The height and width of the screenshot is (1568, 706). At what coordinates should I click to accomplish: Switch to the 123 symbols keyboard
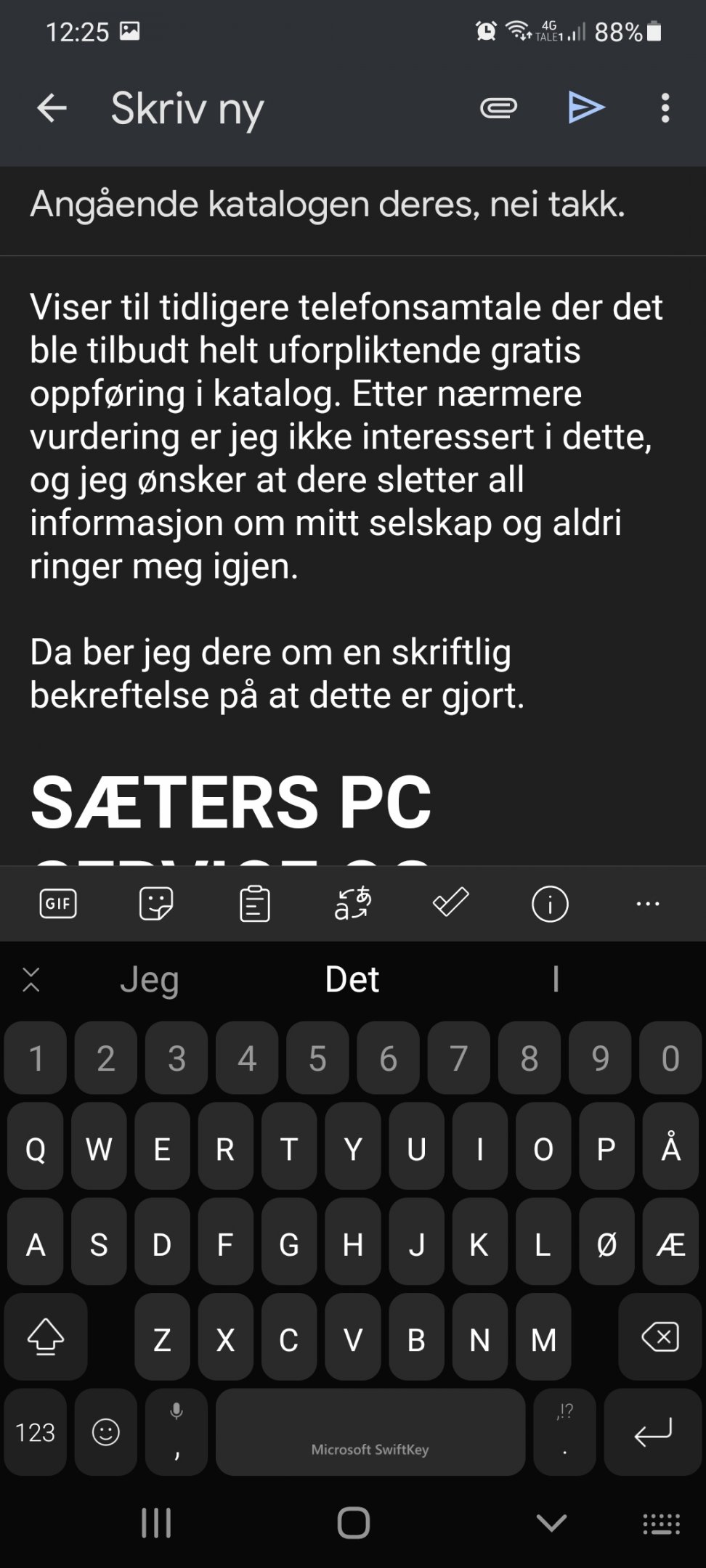pyautogui.click(x=35, y=1432)
